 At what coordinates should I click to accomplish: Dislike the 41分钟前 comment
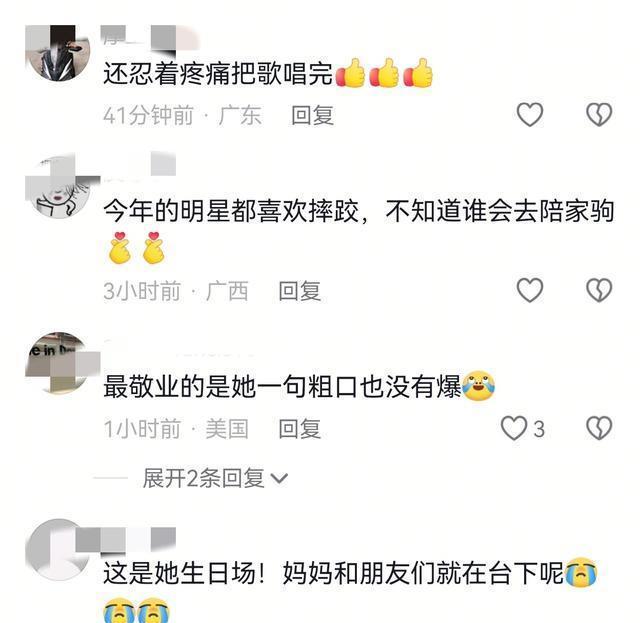tap(599, 115)
